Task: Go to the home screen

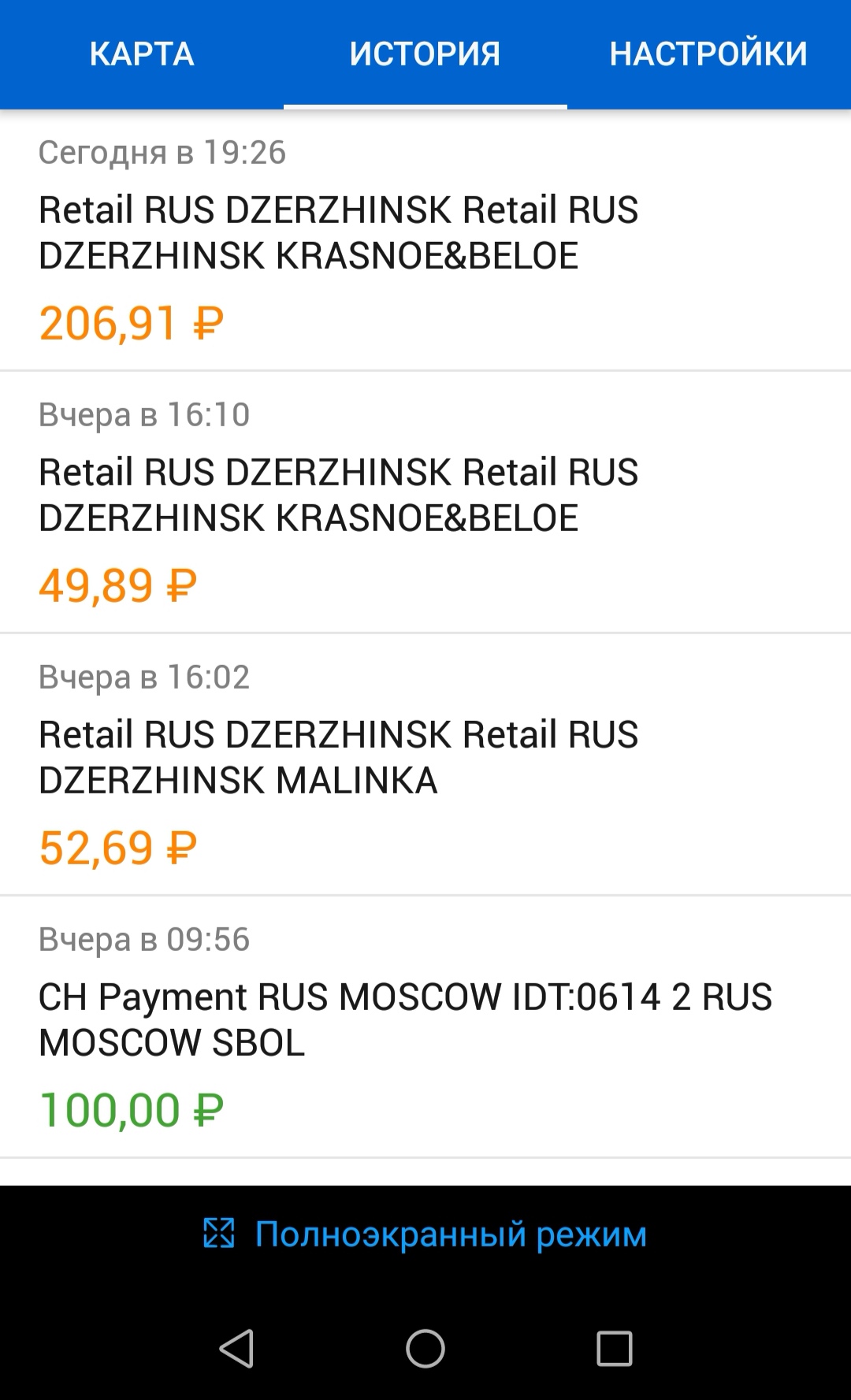Action: [425, 1348]
